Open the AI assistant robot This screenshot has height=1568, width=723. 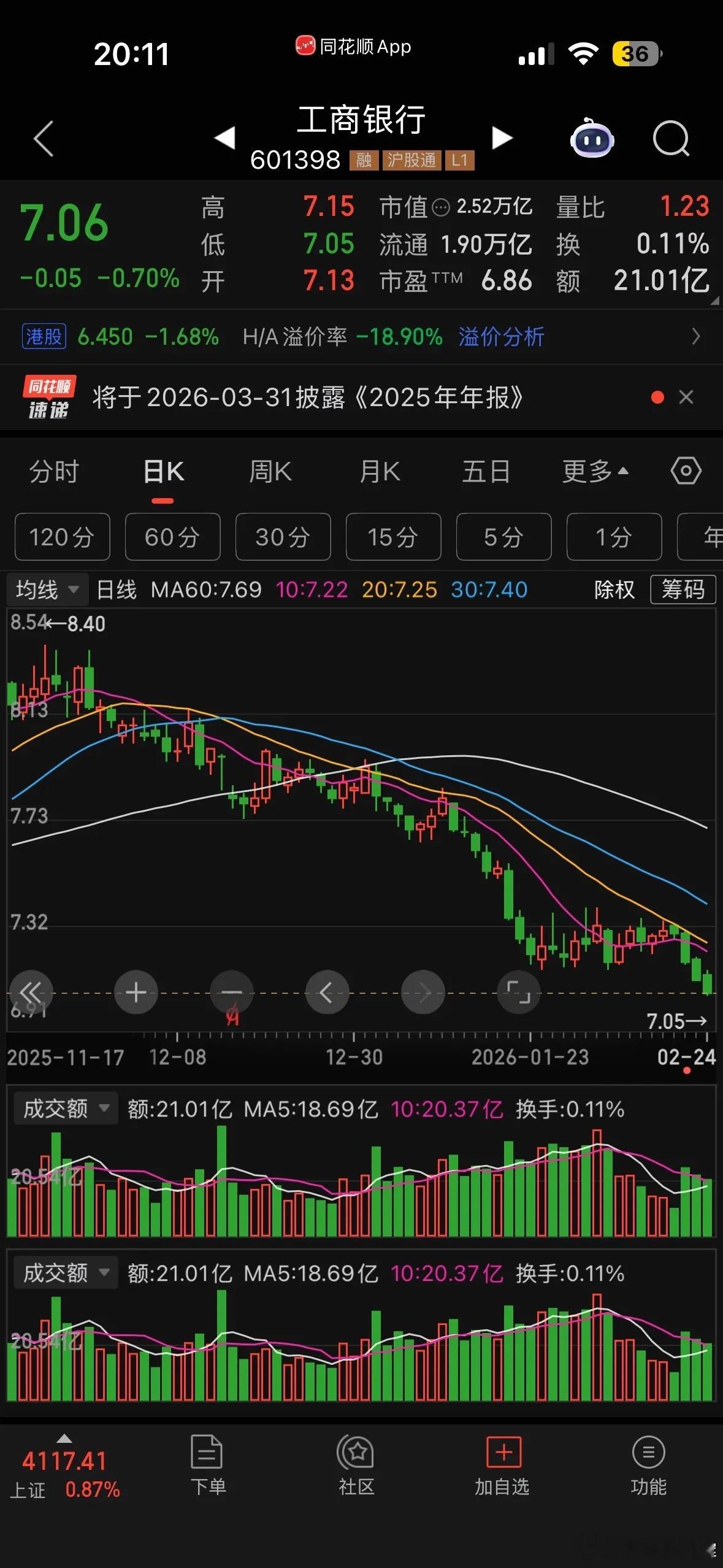591,140
